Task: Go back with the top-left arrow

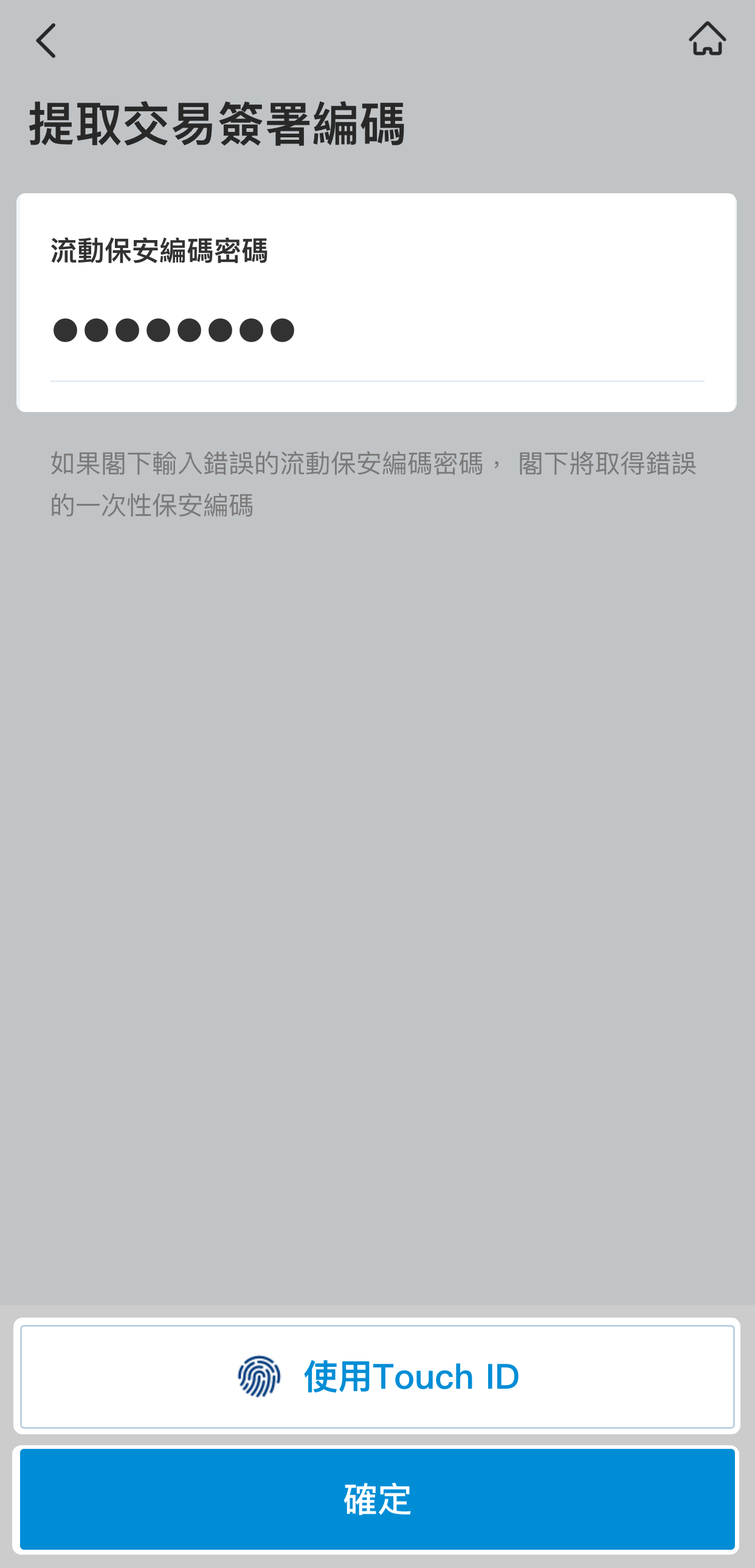Action: pos(46,40)
